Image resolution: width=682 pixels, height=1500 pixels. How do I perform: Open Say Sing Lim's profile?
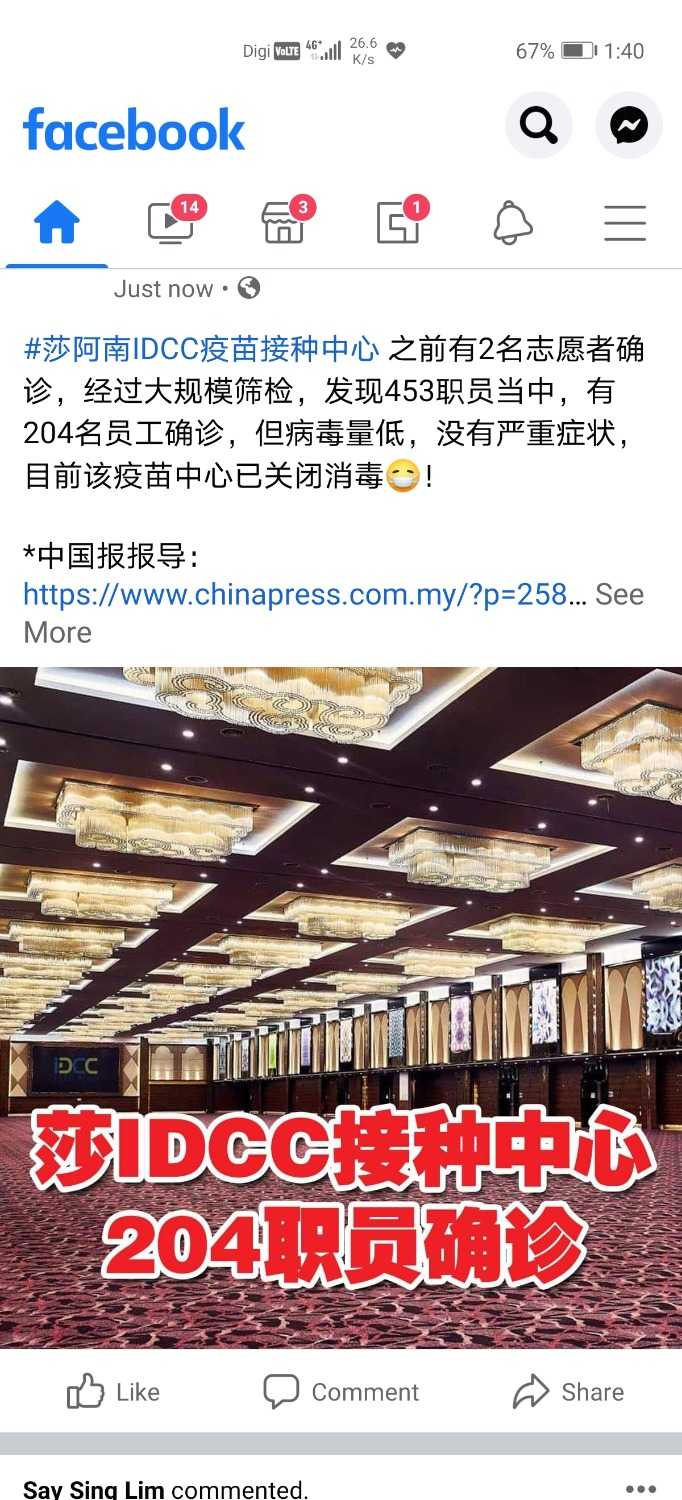(94, 1490)
